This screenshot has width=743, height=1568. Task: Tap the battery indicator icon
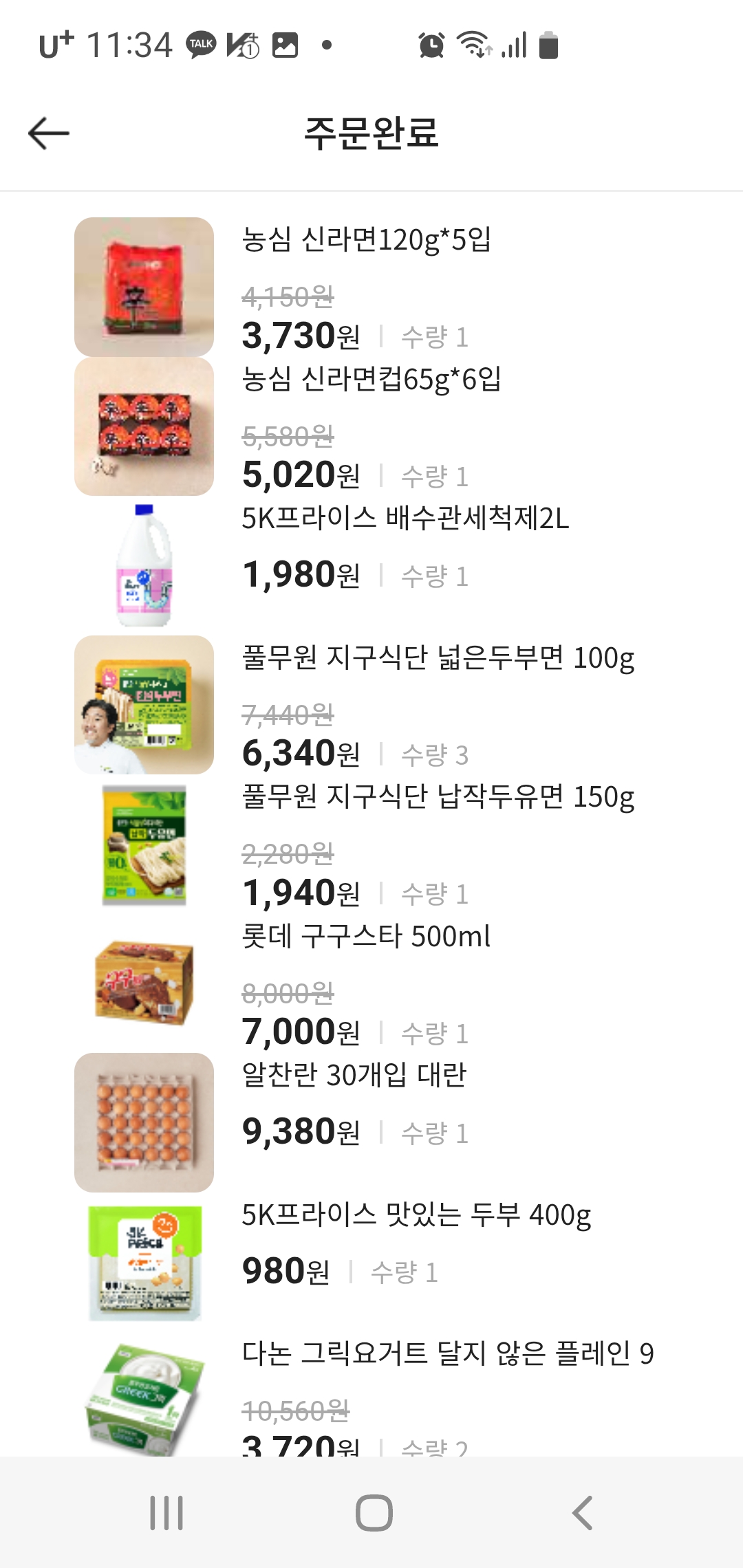pyautogui.click(x=547, y=44)
